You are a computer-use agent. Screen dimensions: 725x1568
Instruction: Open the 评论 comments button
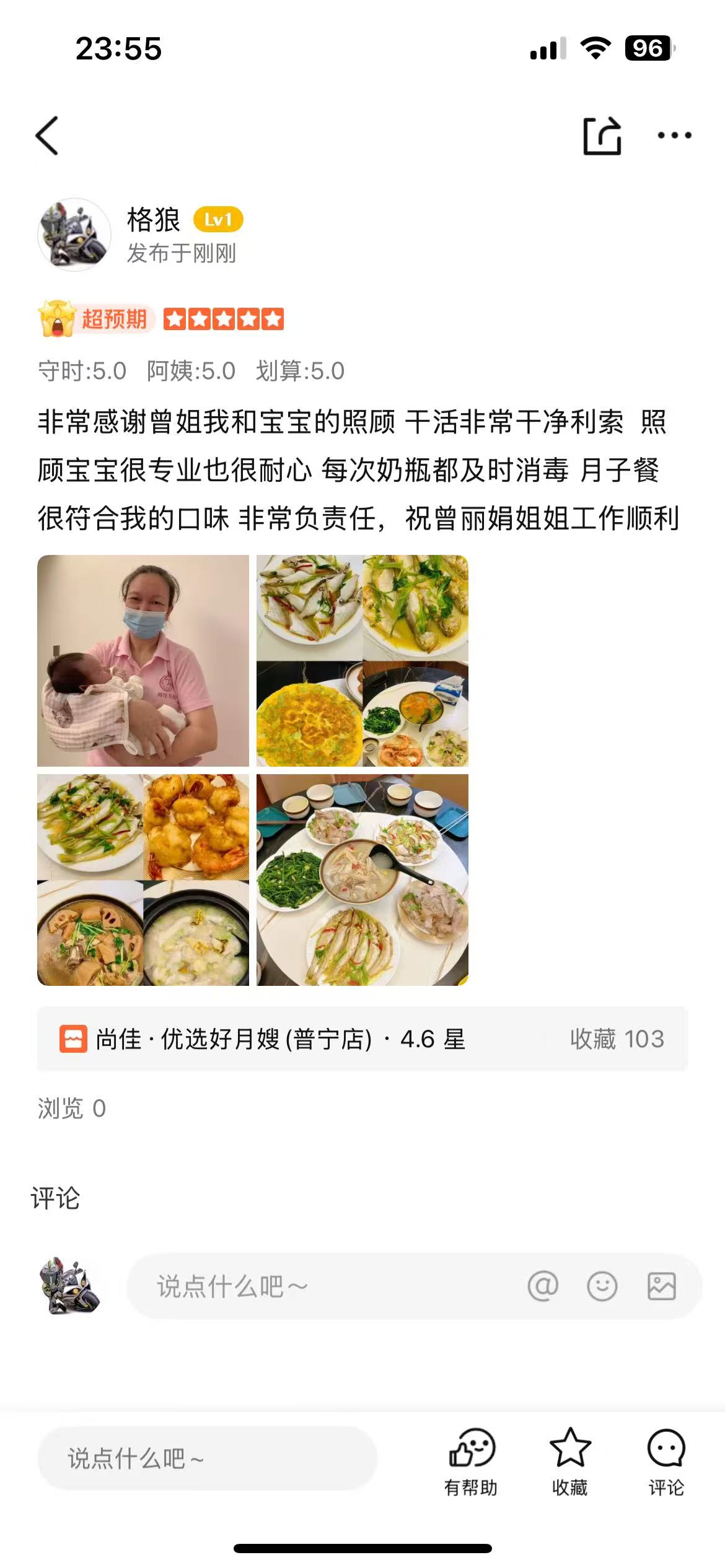(666, 1461)
